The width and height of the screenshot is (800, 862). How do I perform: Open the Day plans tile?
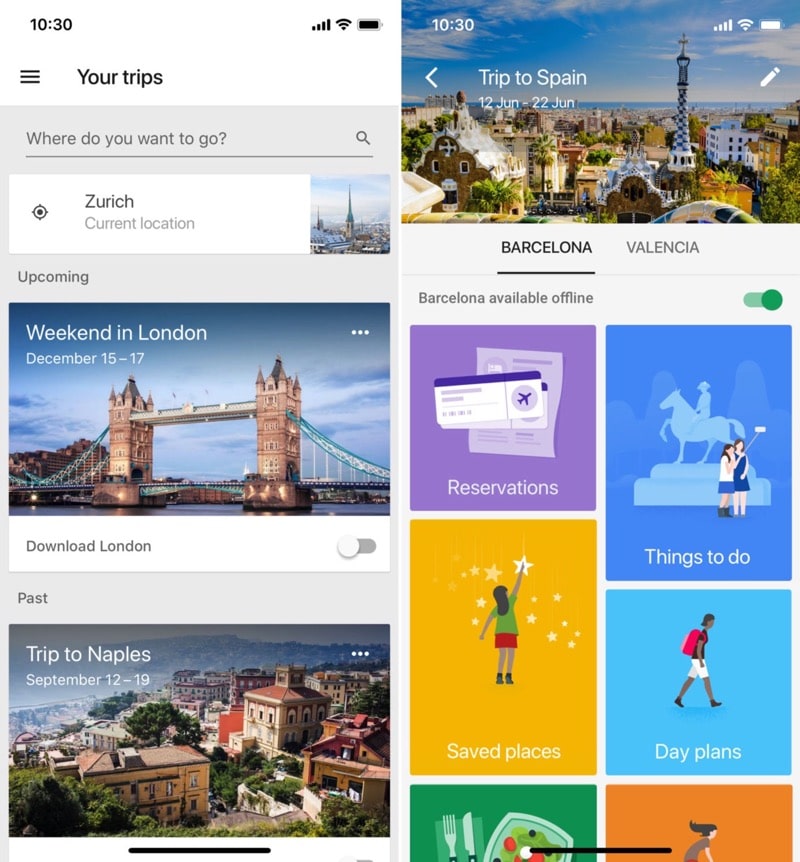pos(697,681)
